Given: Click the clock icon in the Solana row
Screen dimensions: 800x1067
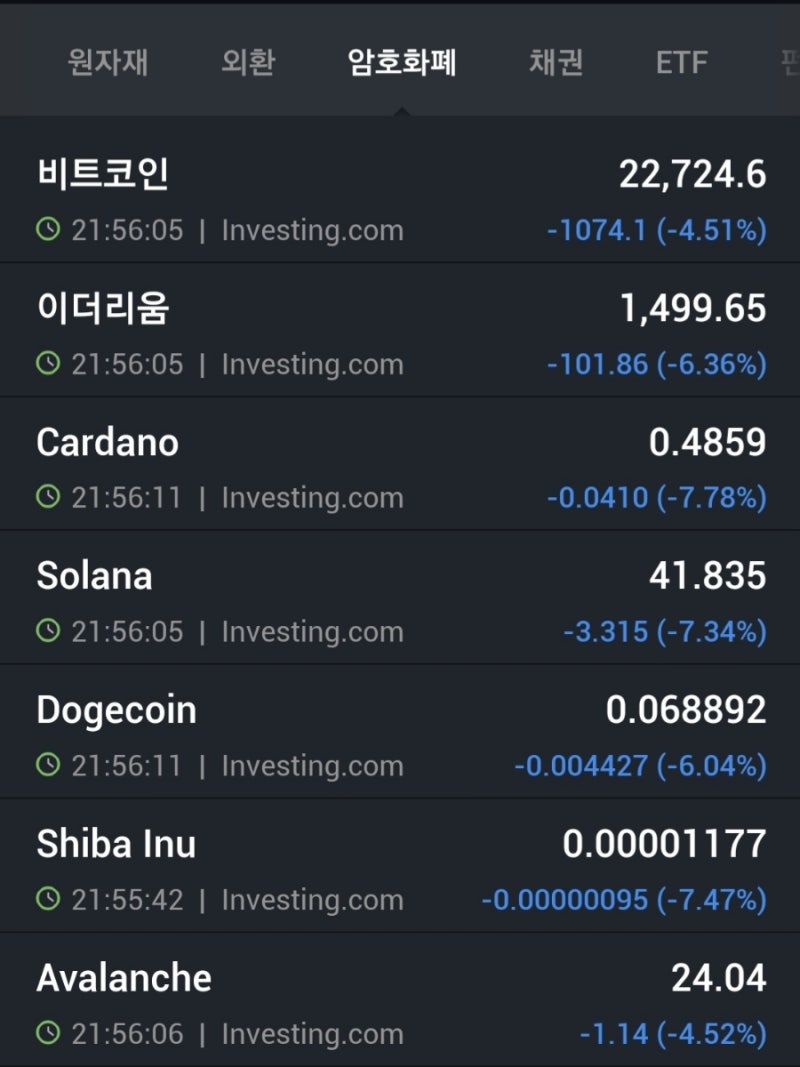Looking at the screenshot, I should [x=47, y=631].
